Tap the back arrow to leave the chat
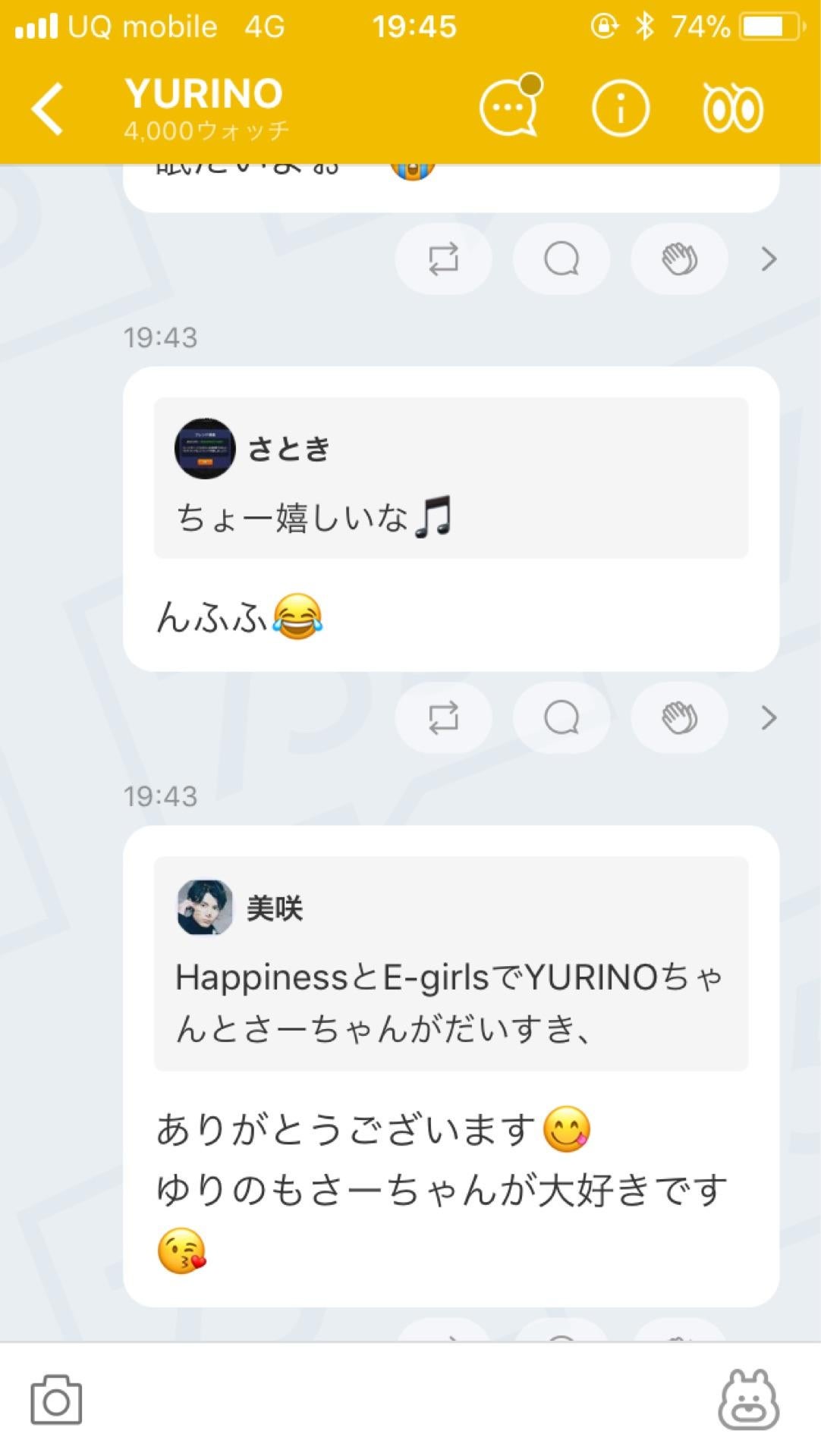Screen dimensions: 821x1456 (47, 106)
